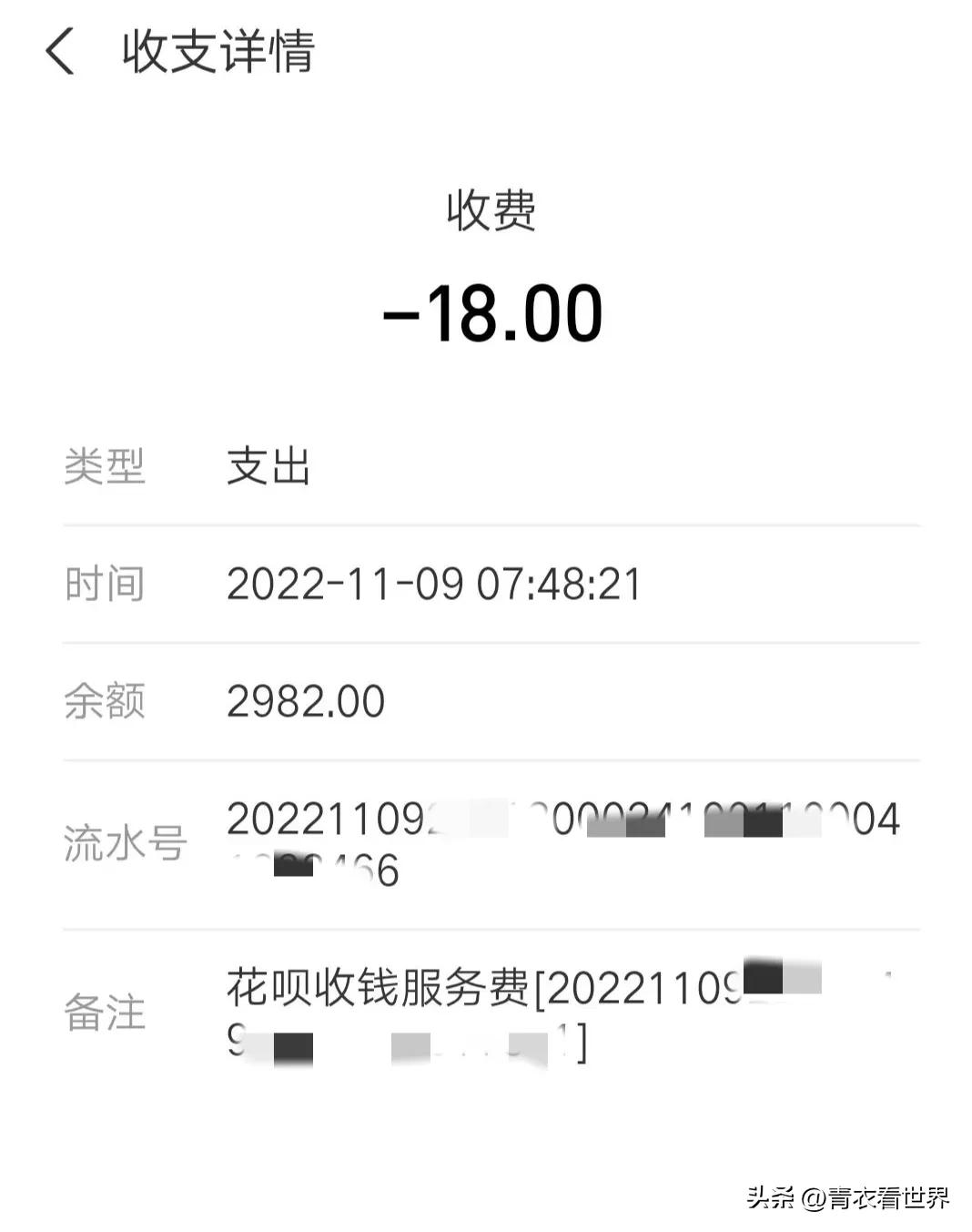Screen dimensions: 972x1232
Task: Click the 类型 field label
Action: (x=103, y=467)
